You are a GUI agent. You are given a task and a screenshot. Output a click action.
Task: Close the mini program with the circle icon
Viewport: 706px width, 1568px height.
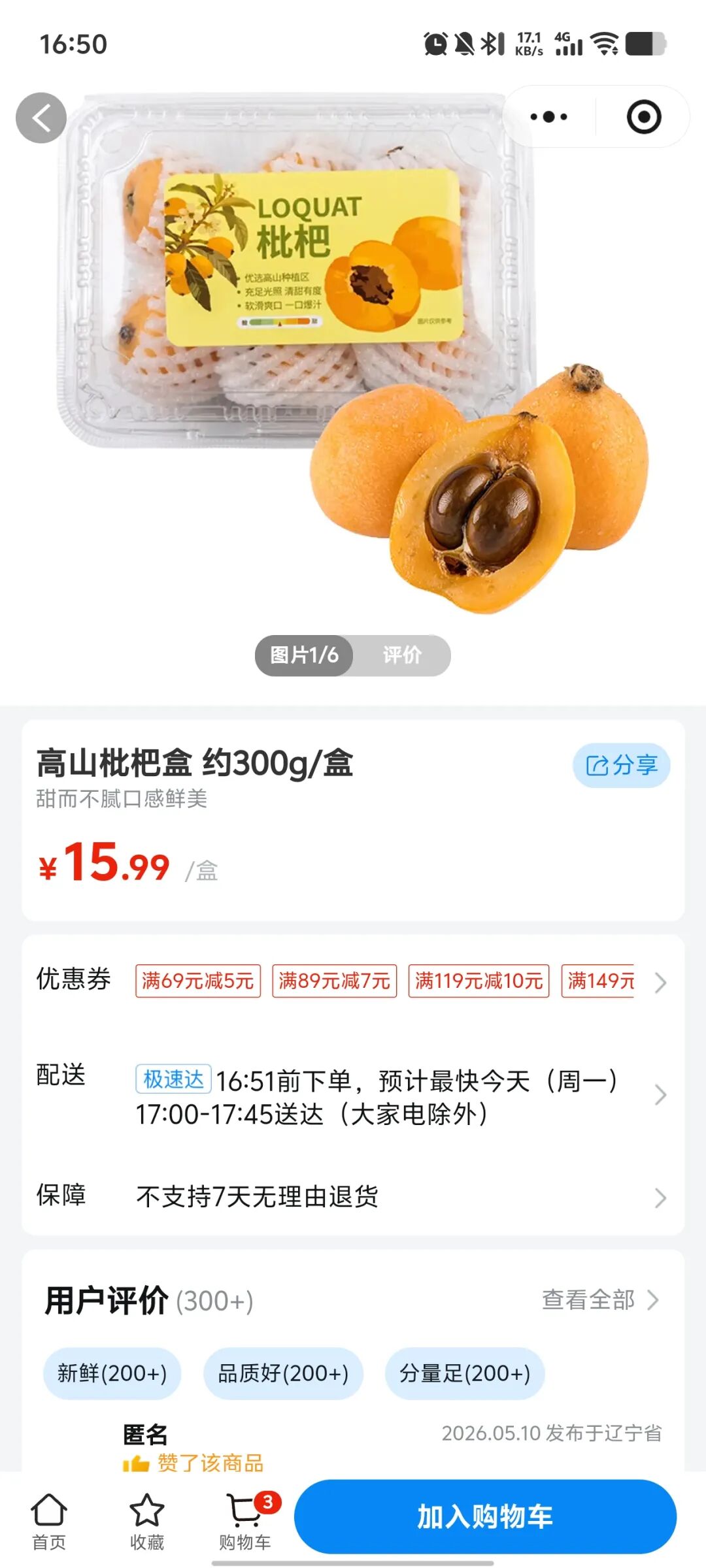[x=644, y=117]
